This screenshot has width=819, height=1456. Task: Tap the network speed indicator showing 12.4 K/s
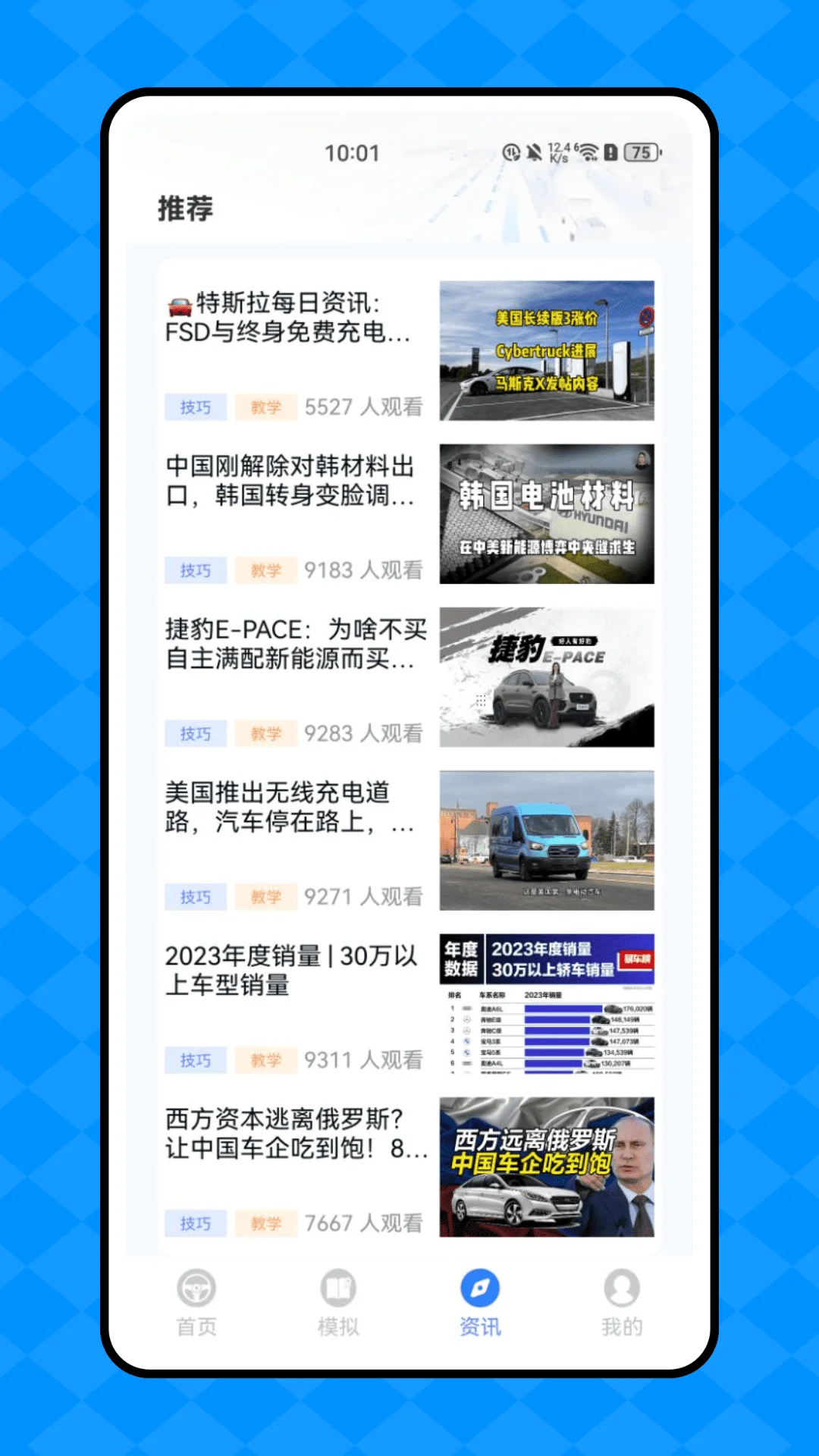[559, 153]
